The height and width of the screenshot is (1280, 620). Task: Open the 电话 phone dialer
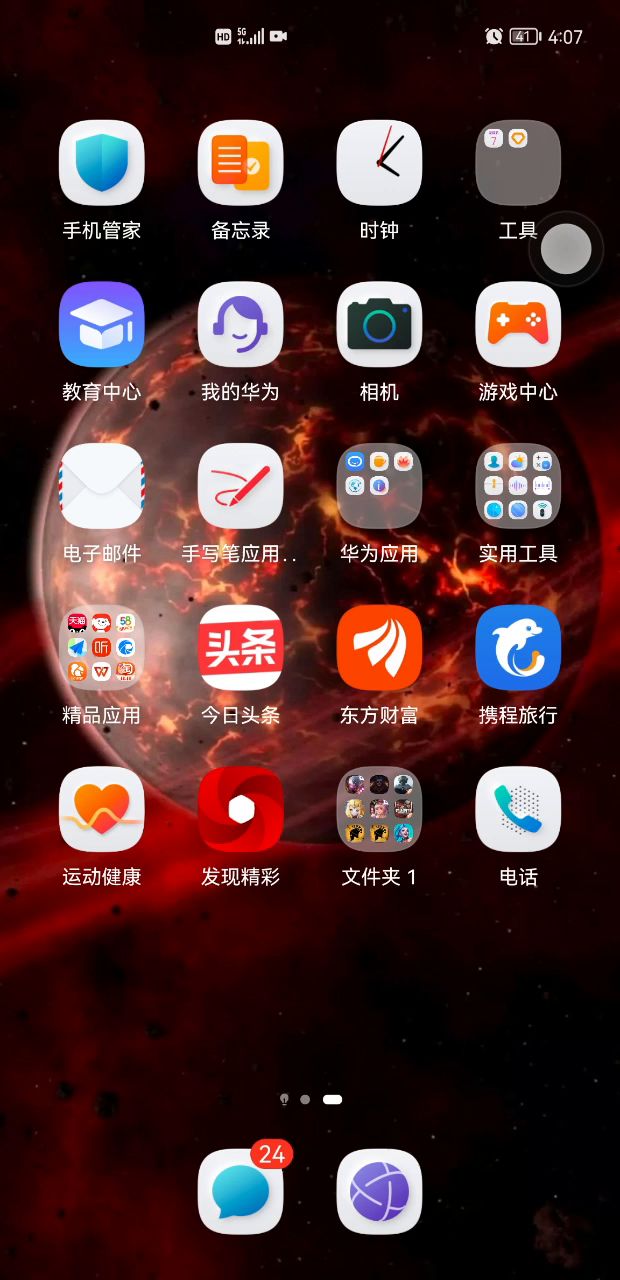pos(517,810)
